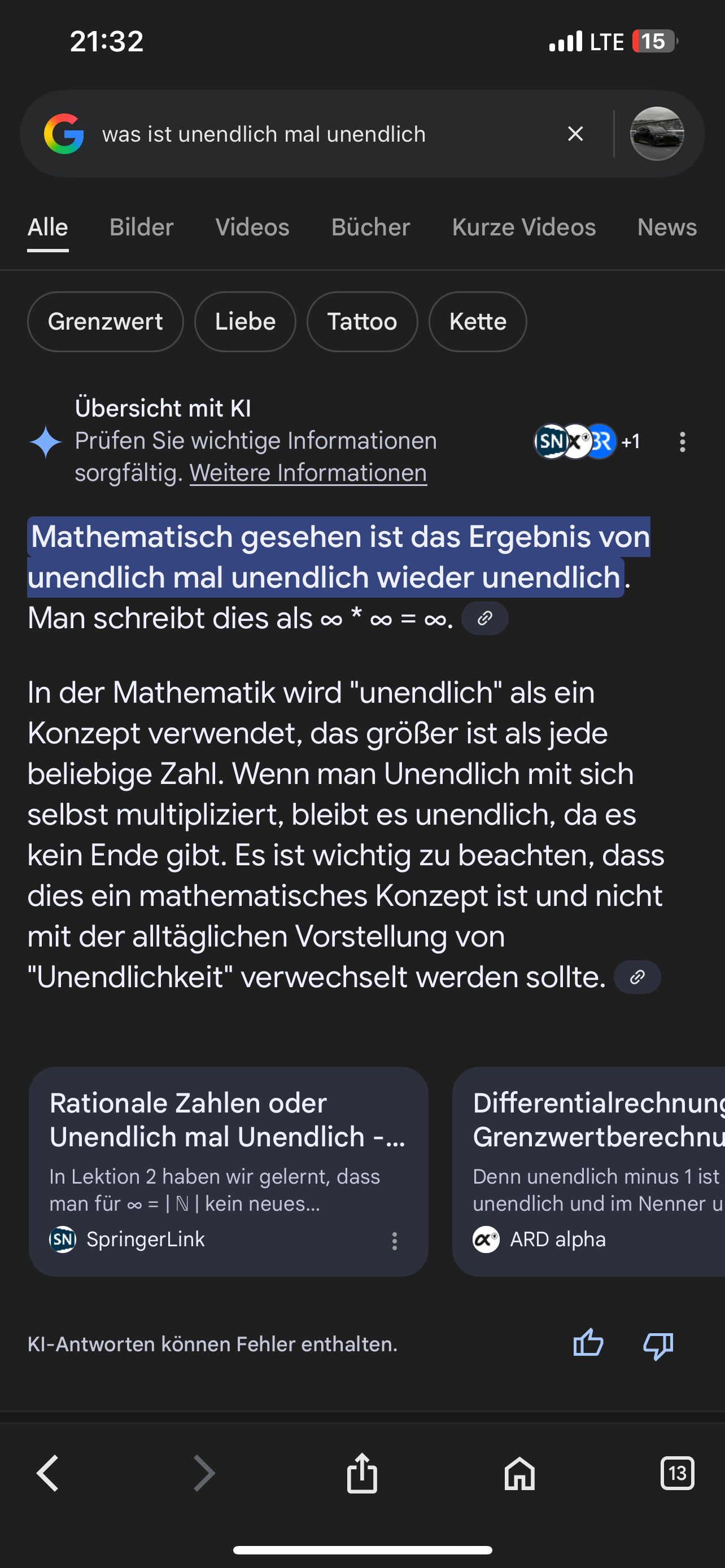Image resolution: width=725 pixels, height=1568 pixels.
Task: Open the AI overview three-dot menu
Action: [x=683, y=442]
